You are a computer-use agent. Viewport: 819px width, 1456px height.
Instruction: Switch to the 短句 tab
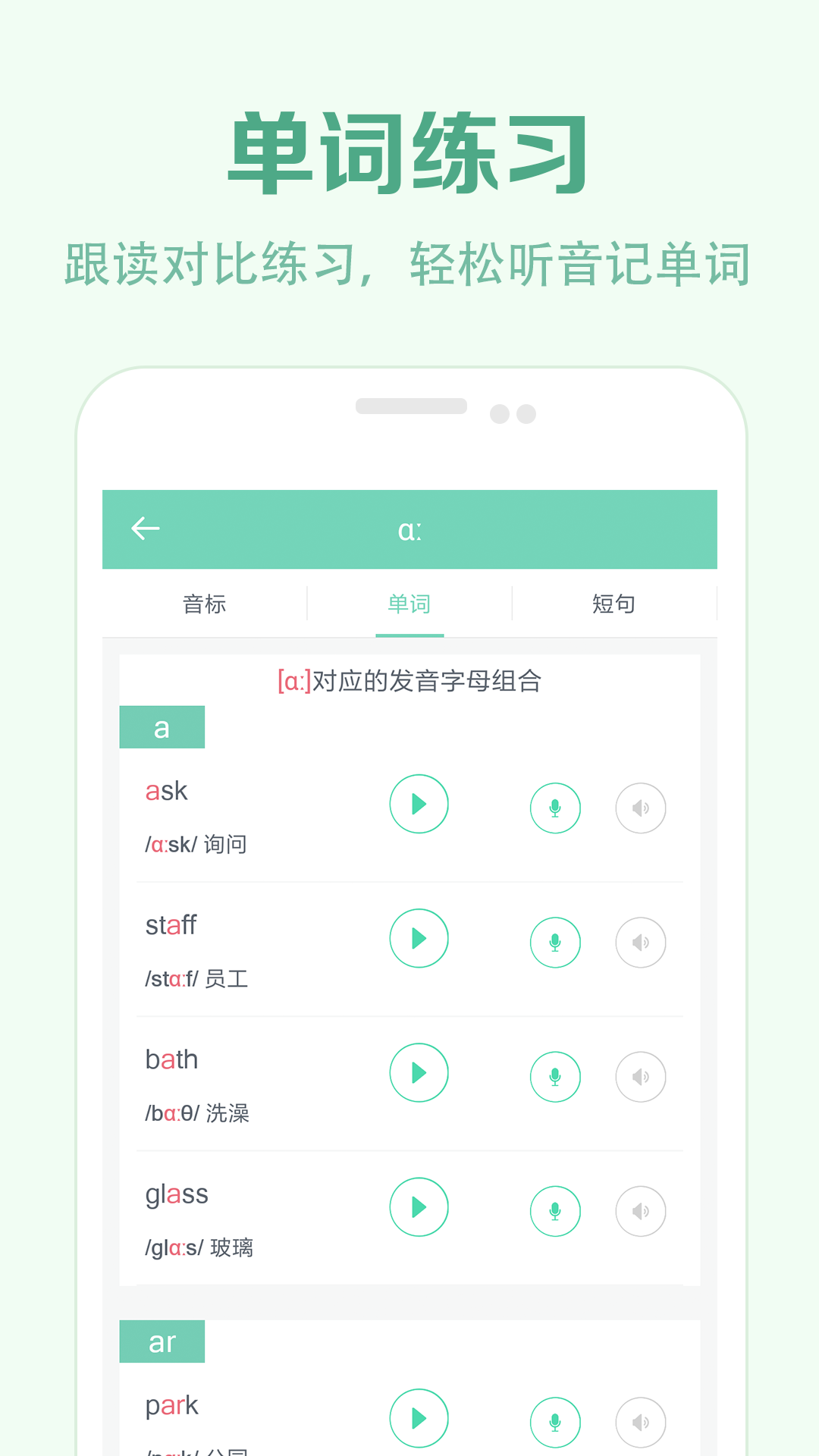click(x=613, y=604)
